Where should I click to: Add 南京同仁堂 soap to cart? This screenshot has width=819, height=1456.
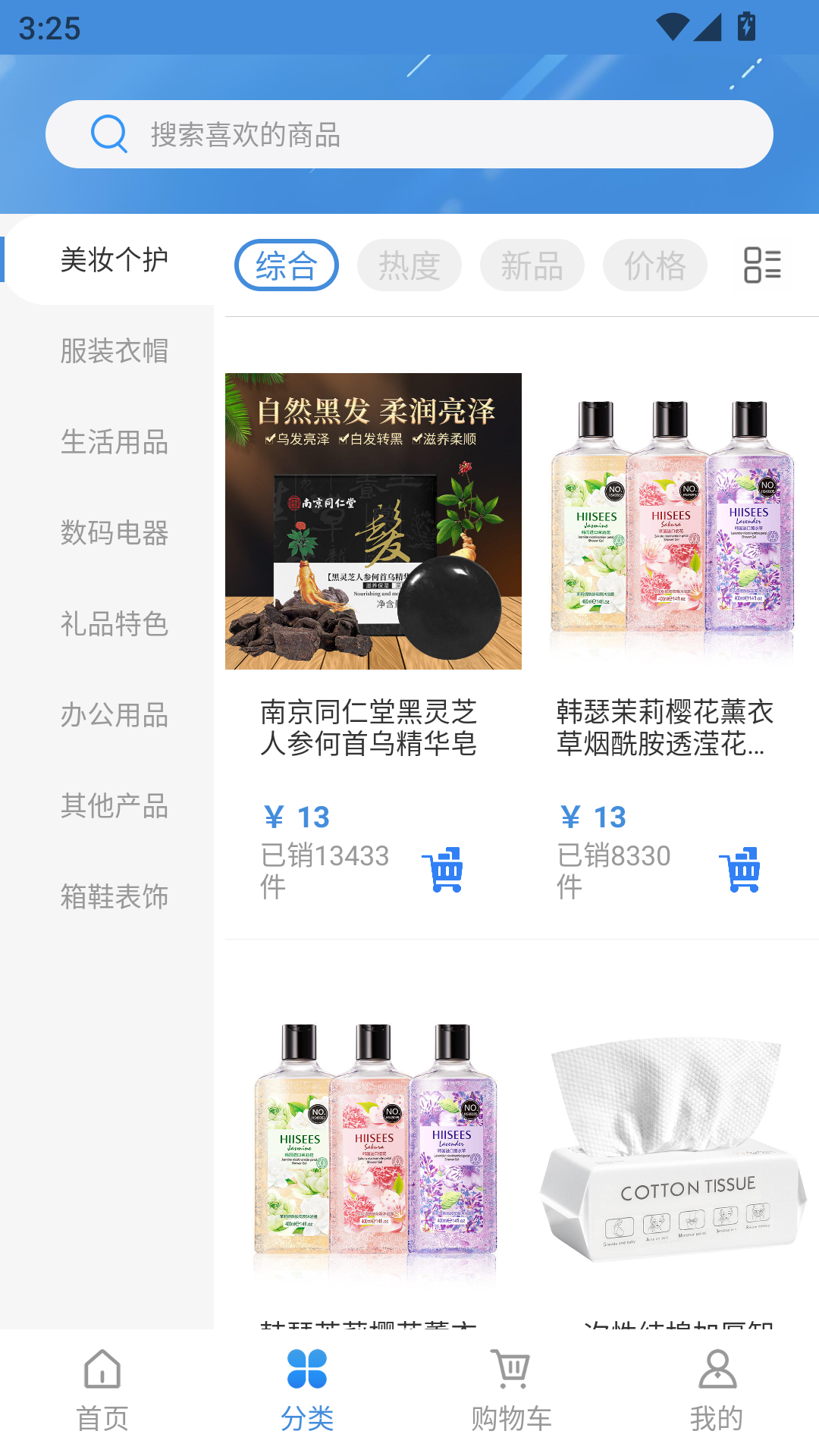(444, 870)
